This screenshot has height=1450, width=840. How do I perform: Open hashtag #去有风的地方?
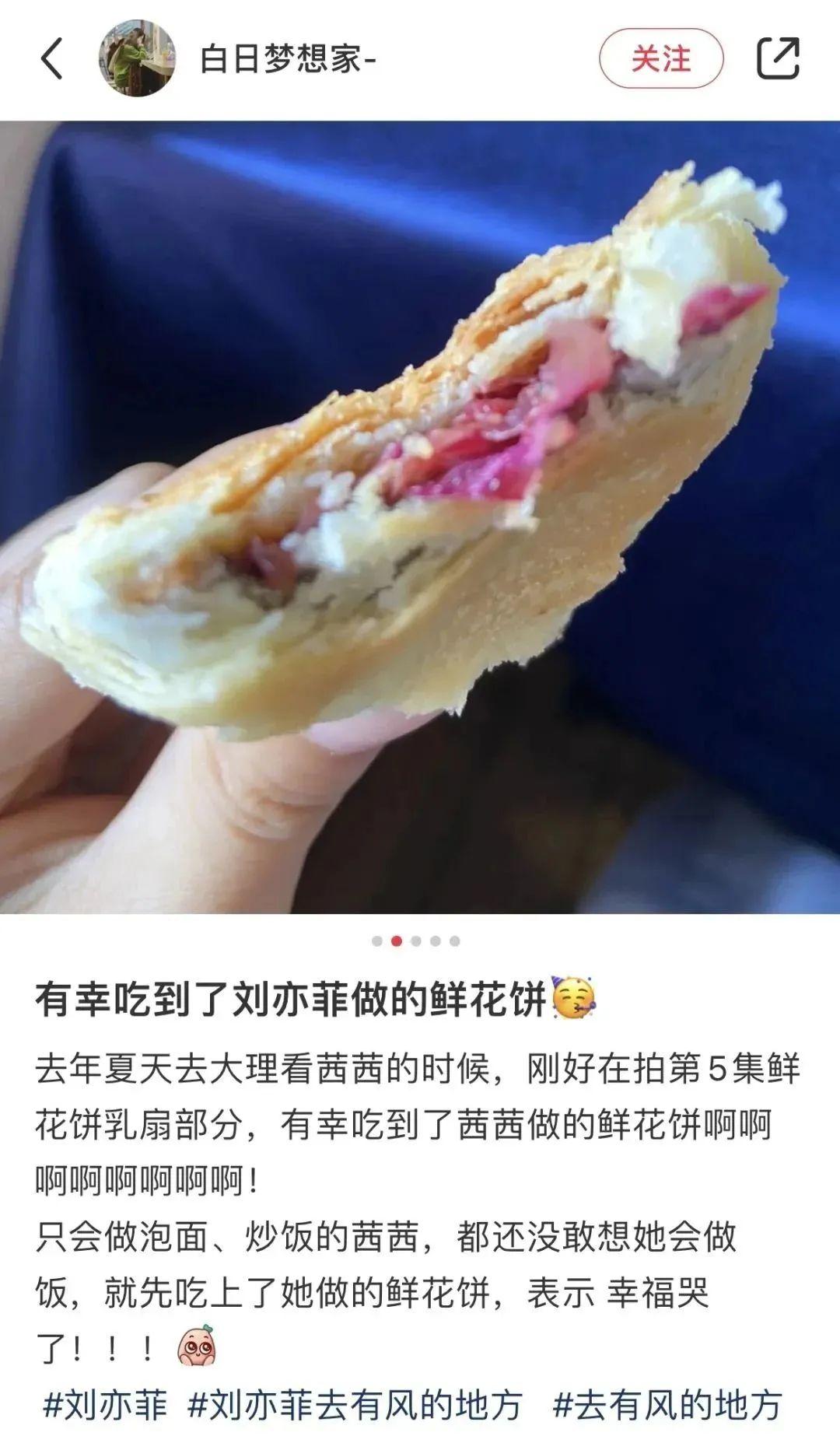(667, 1405)
